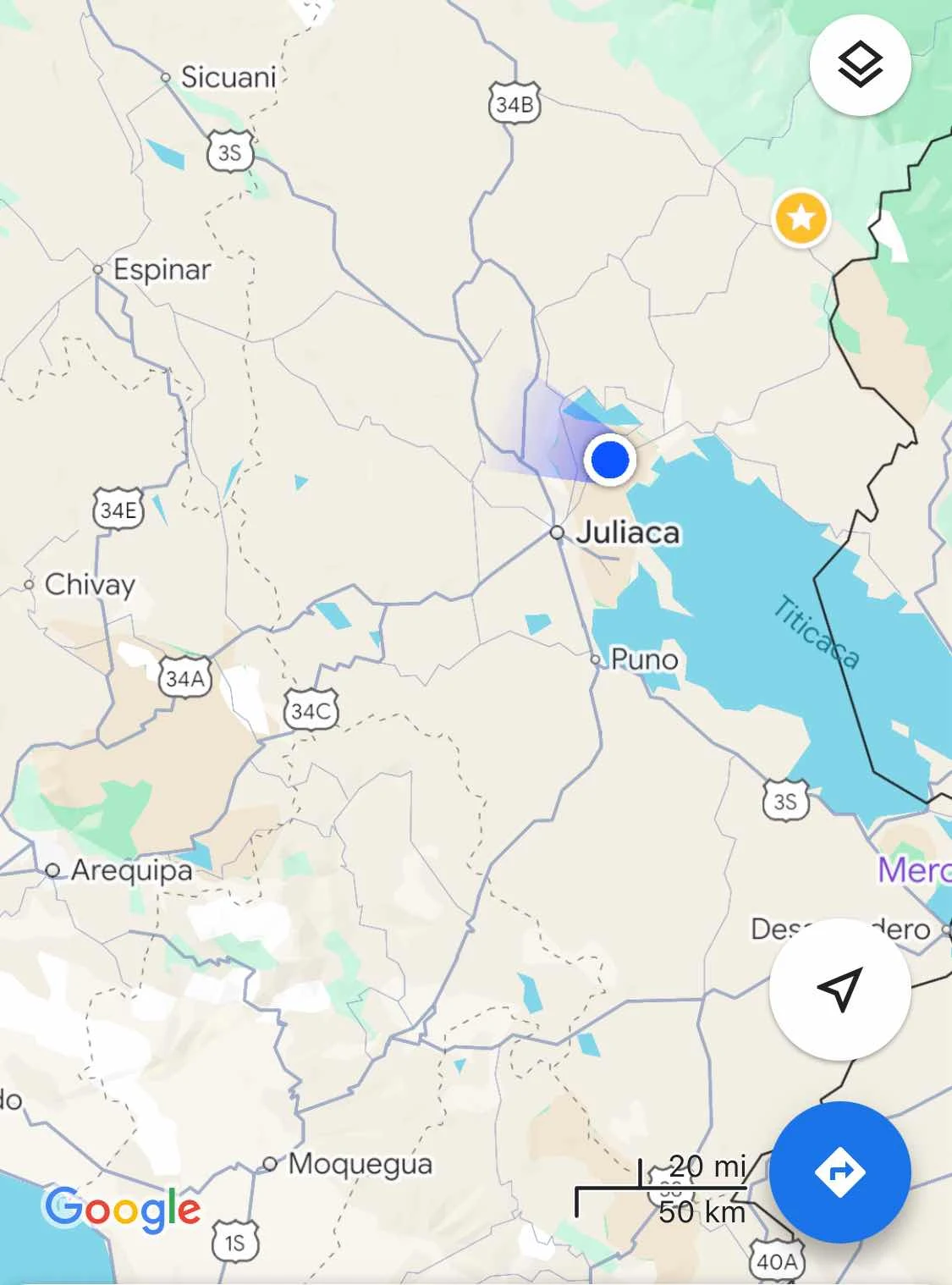Image resolution: width=952 pixels, height=1285 pixels.
Task: Recenter map with the location arrow button
Action: [839, 988]
